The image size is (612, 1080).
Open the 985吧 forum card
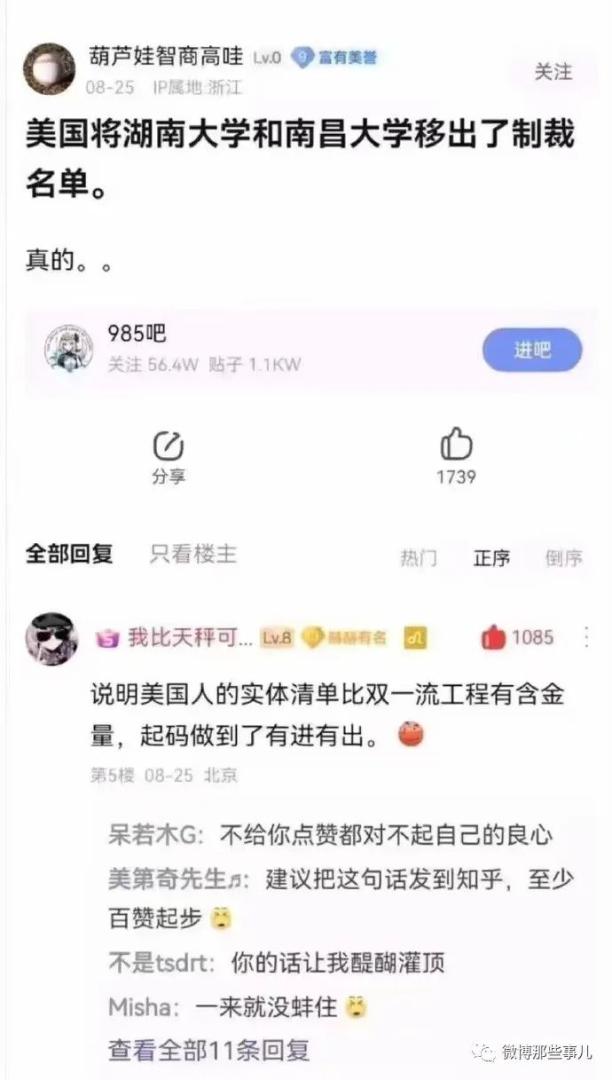point(250,349)
